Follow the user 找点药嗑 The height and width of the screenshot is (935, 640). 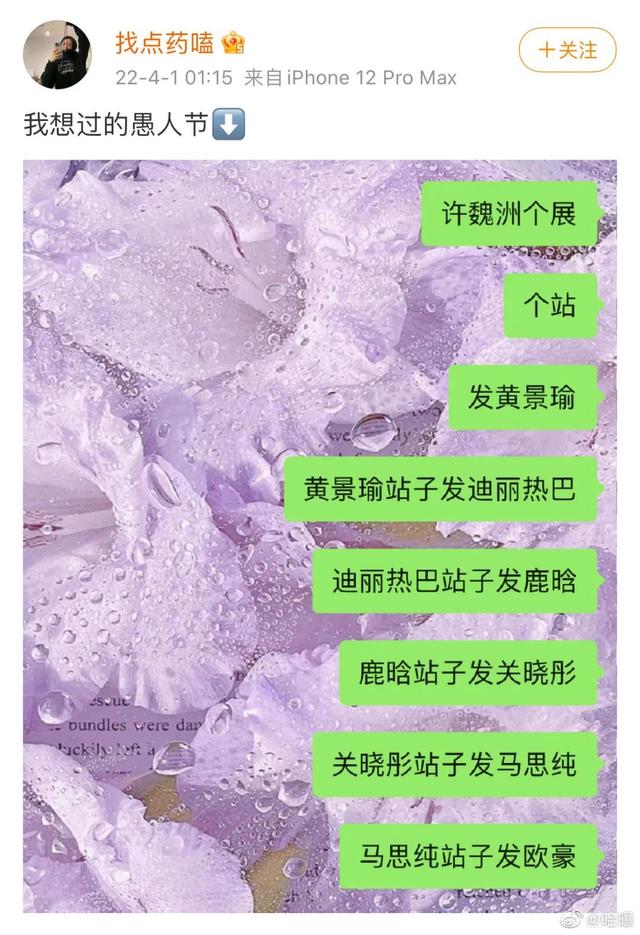[x=567, y=49]
